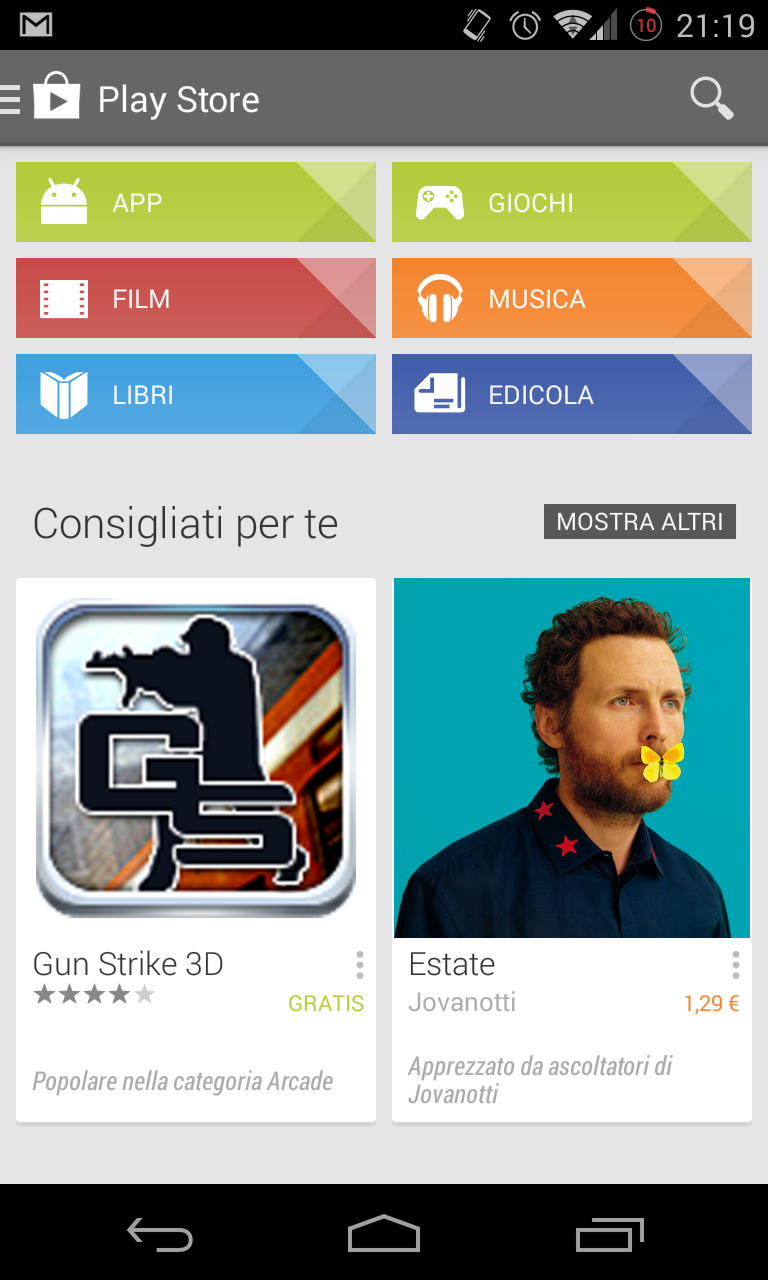768x1280 pixels.
Task: Tap MOSTRA ALTRI for more recommendations
Action: (x=640, y=522)
